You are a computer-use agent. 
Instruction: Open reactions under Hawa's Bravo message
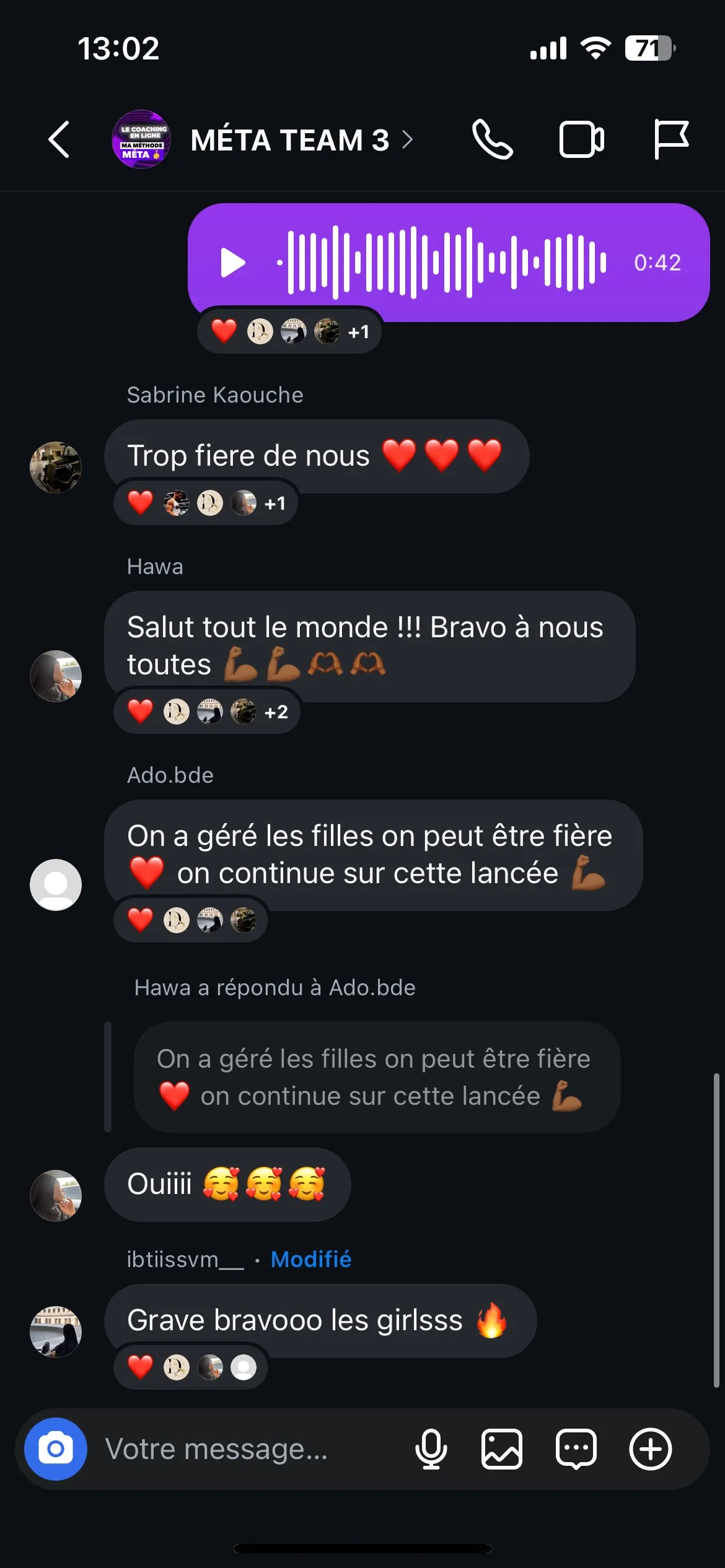(207, 712)
